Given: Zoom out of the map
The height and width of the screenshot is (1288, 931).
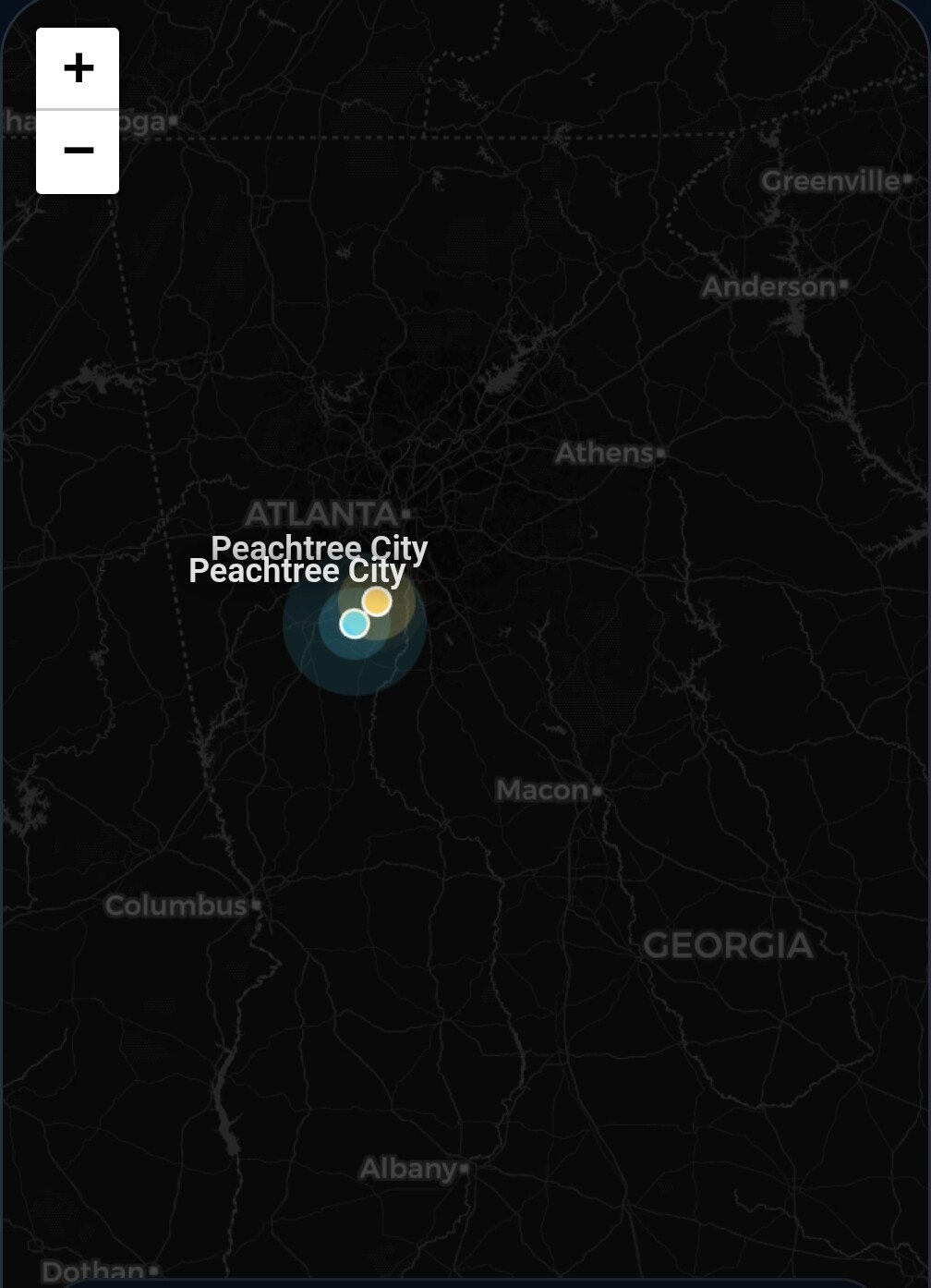Looking at the screenshot, I should 78,152.
